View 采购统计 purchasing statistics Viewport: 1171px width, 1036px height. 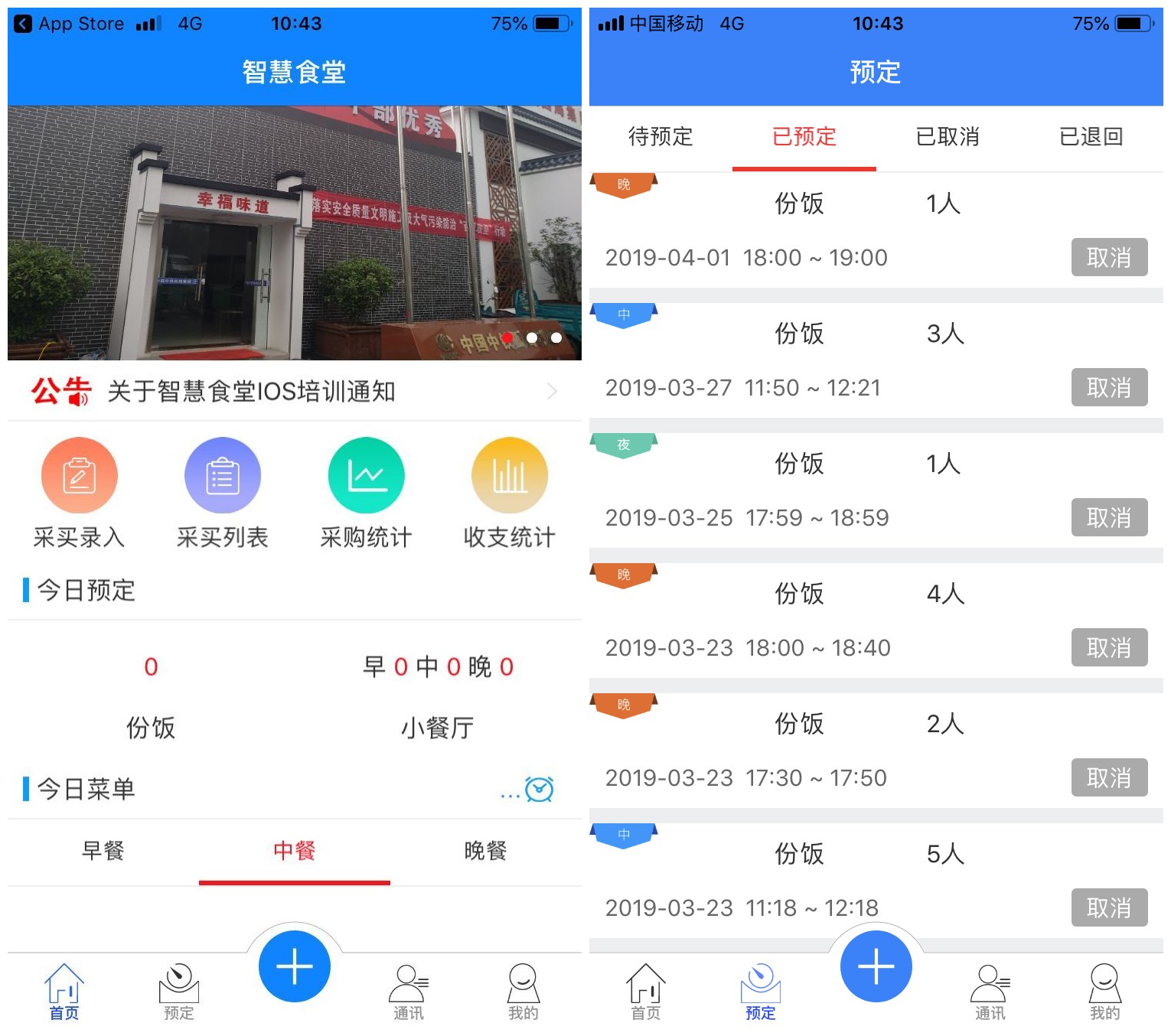[366, 476]
